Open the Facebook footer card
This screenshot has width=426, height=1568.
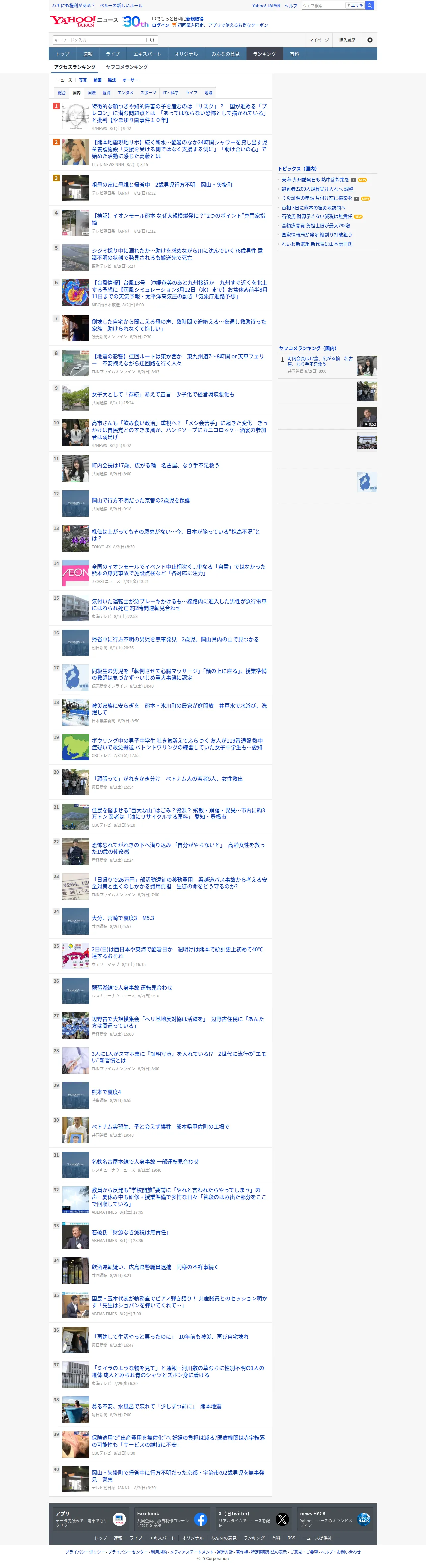[x=171, y=1519]
